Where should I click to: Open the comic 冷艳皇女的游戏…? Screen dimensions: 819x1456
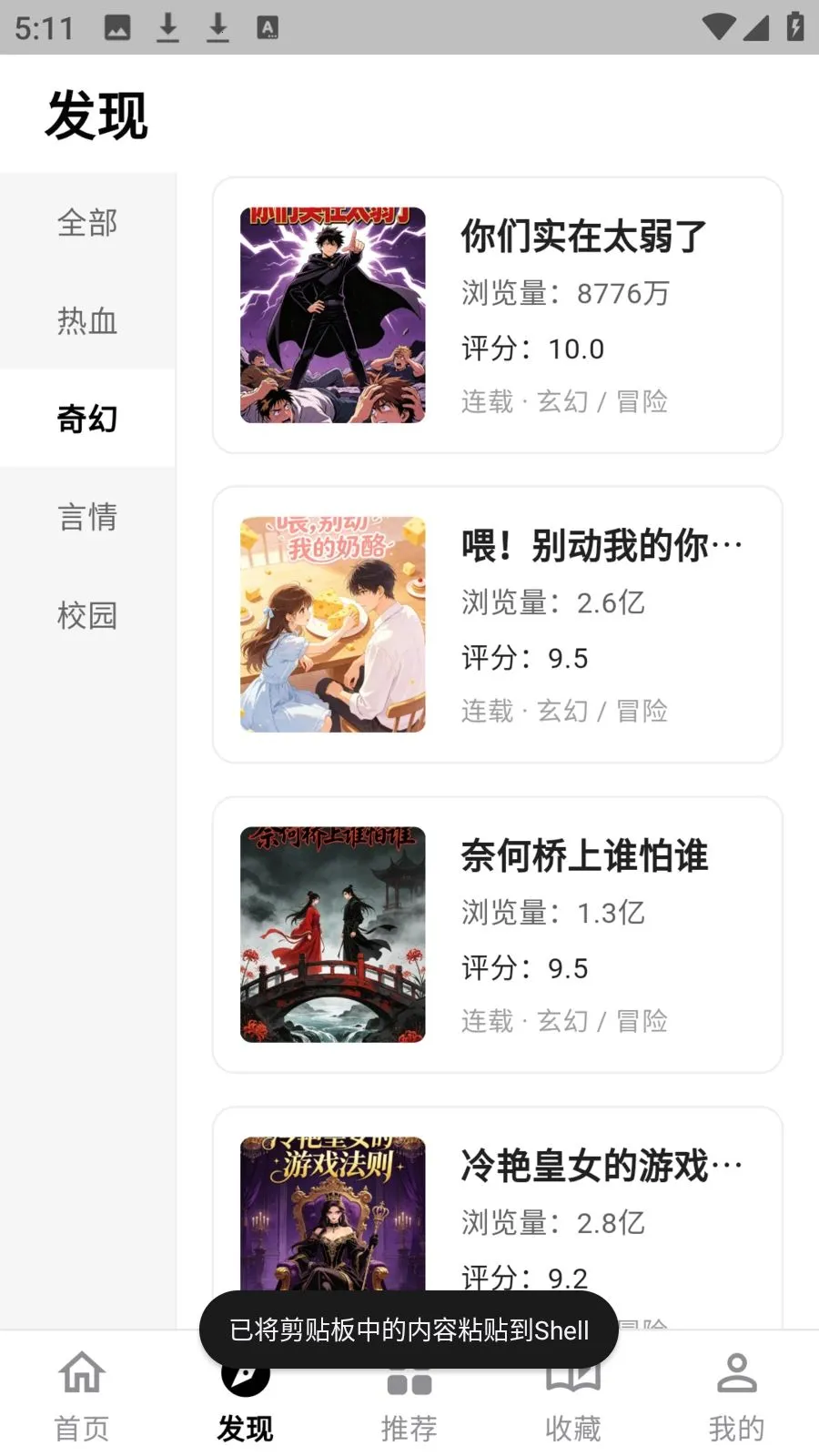tap(497, 1218)
